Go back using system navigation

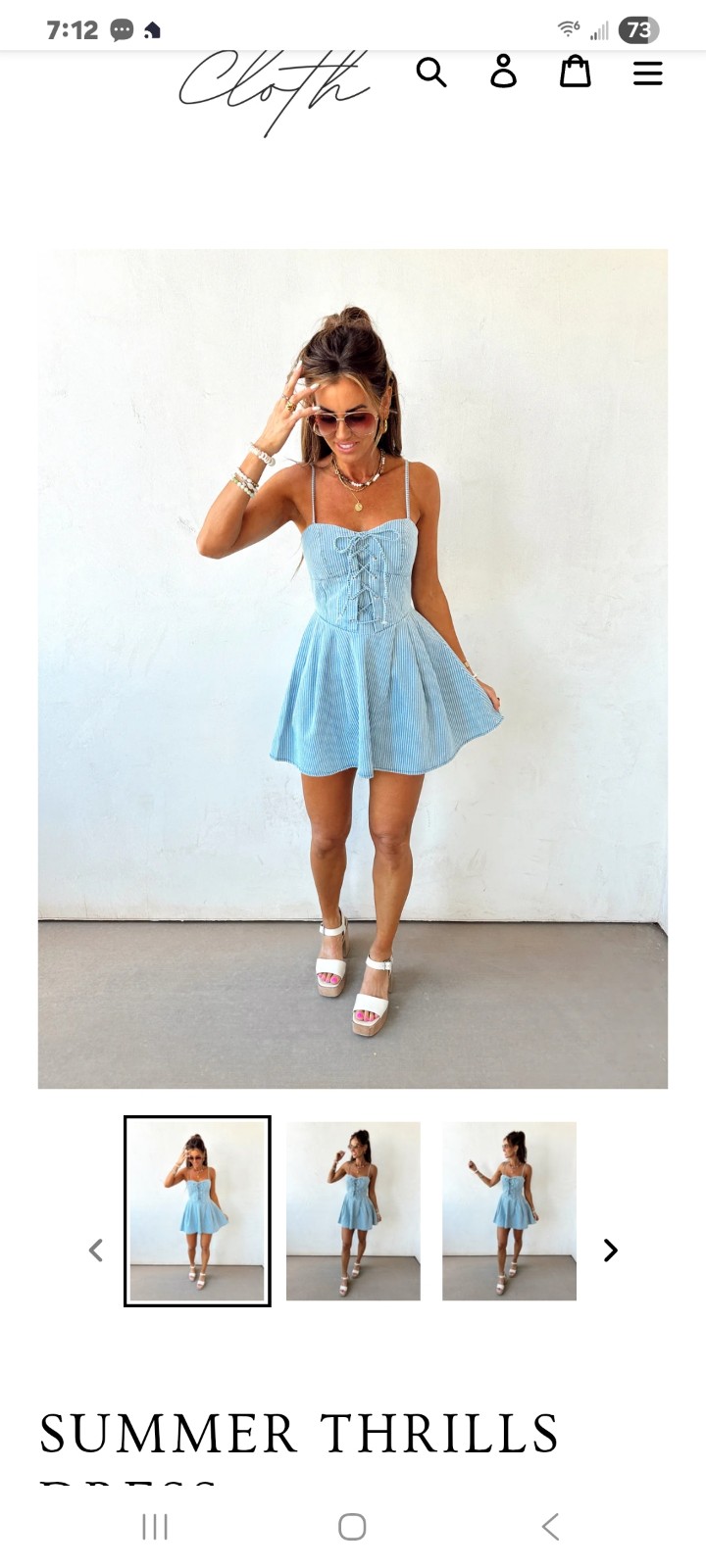coord(550,1526)
